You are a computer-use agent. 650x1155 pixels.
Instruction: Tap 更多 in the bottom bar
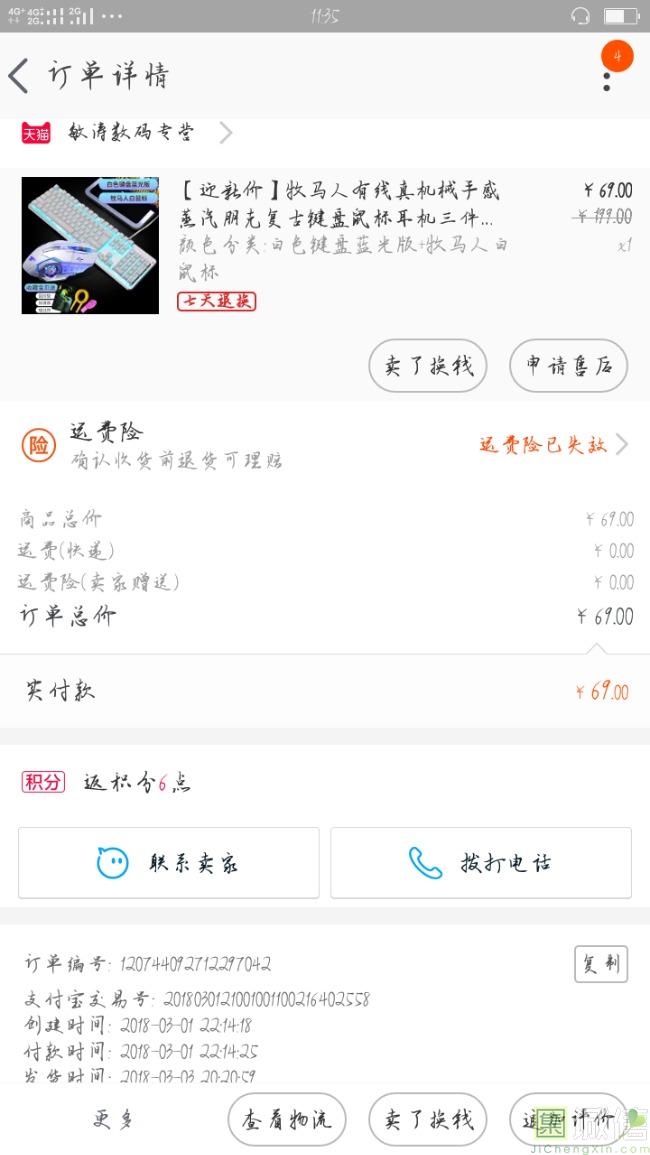pyautogui.click(x=113, y=1119)
